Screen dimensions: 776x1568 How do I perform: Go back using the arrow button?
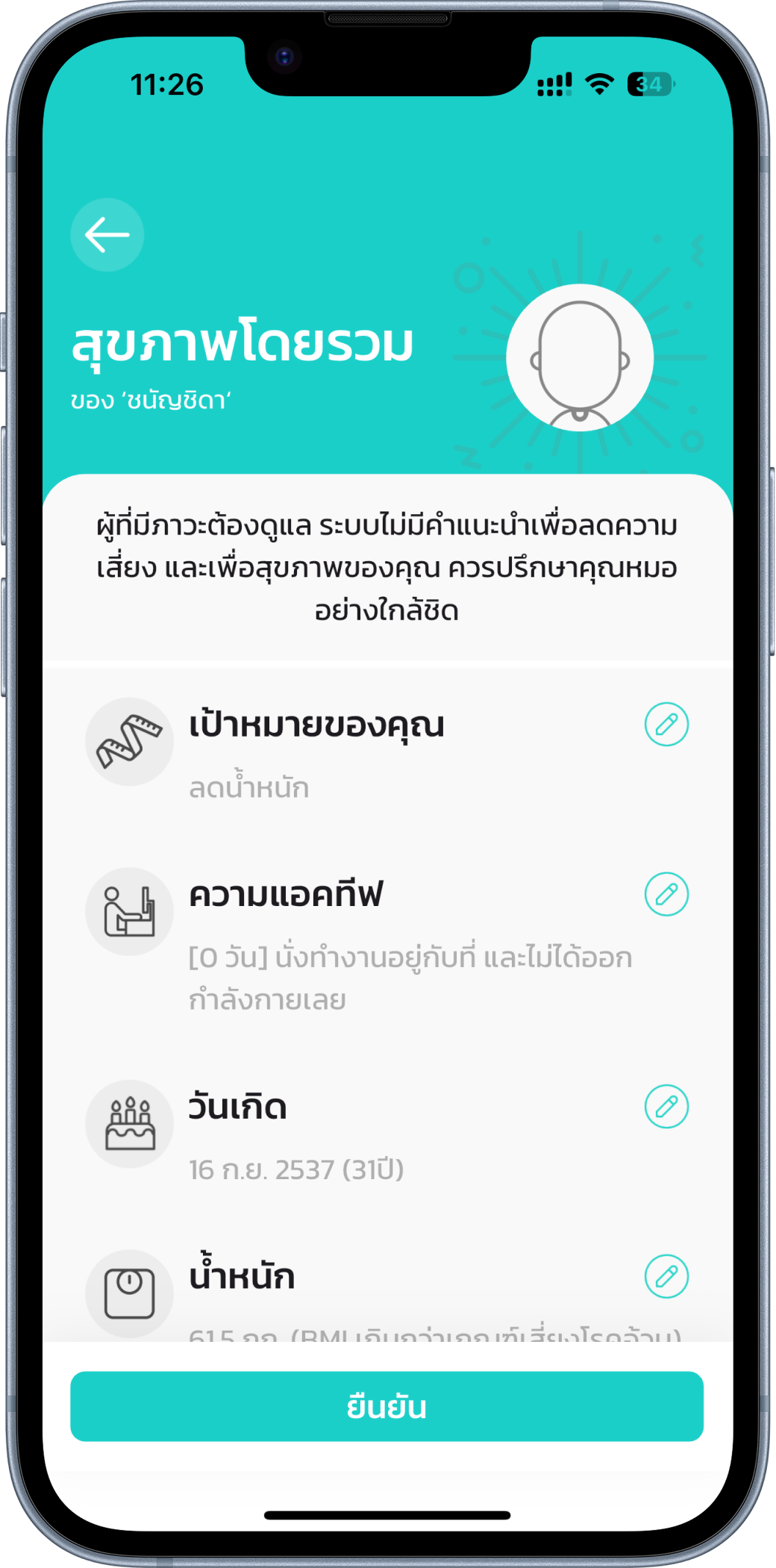pos(107,235)
